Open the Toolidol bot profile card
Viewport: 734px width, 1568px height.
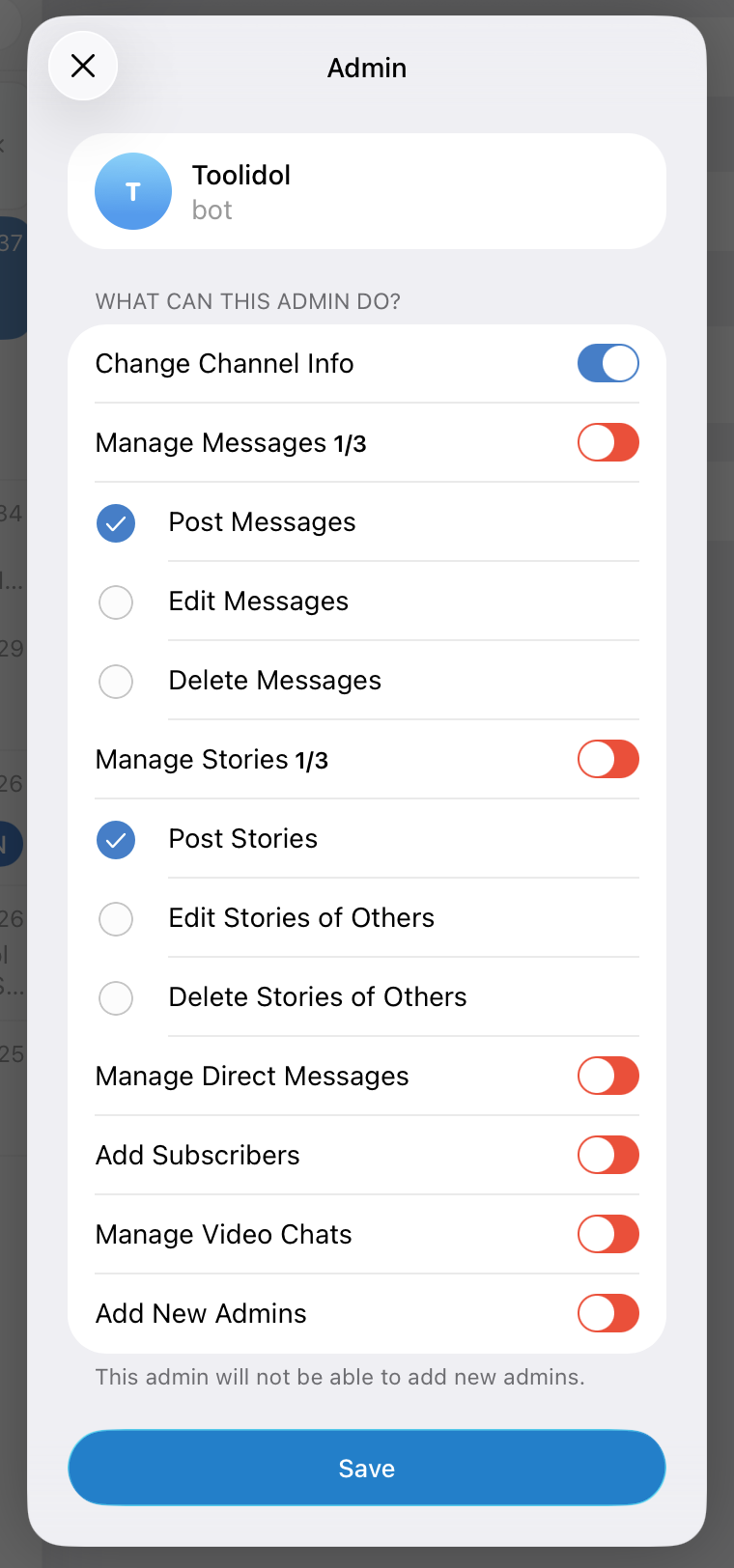[x=367, y=191]
